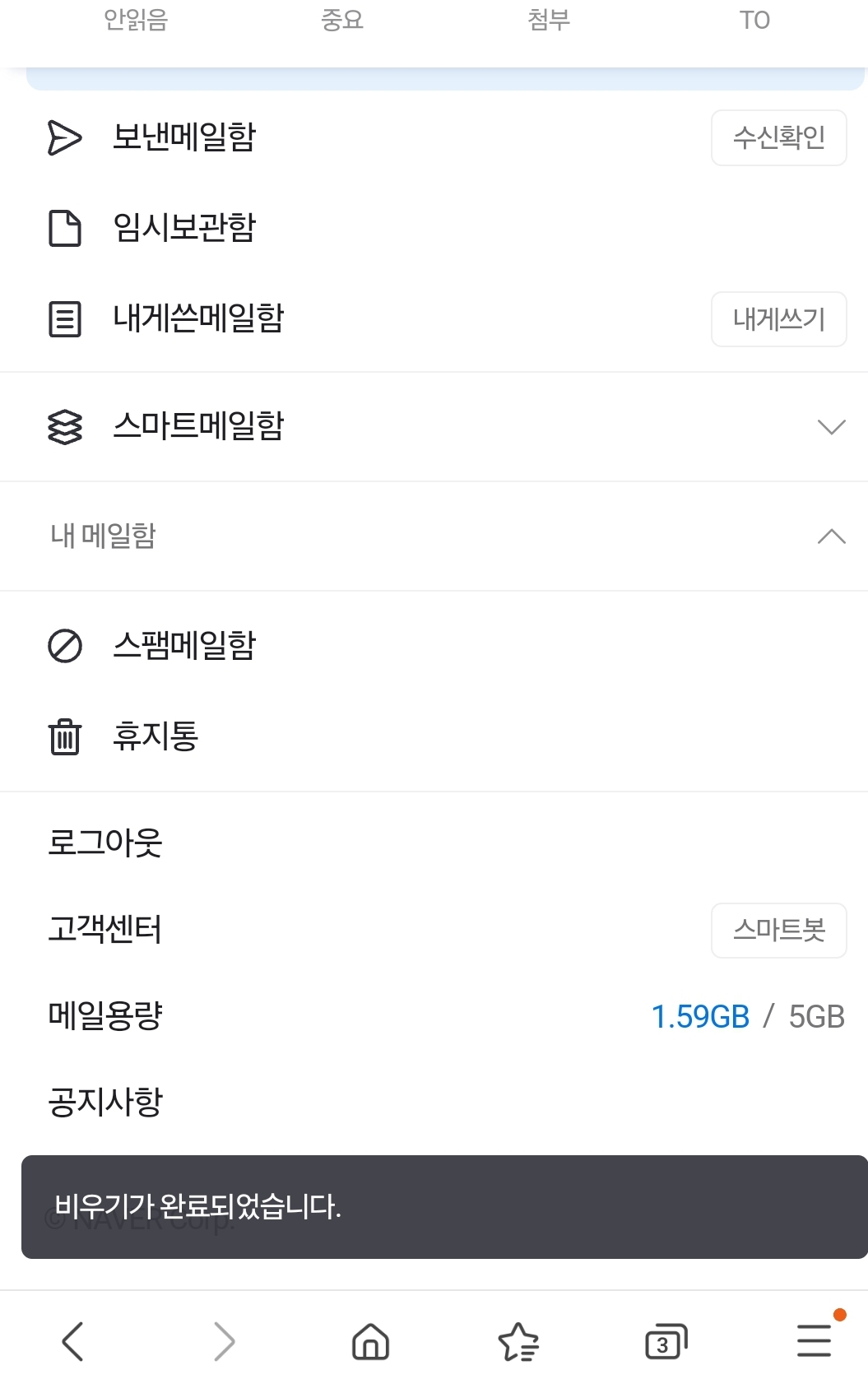868x1393 pixels.
Task: Go to browser home page
Action: point(370,1341)
